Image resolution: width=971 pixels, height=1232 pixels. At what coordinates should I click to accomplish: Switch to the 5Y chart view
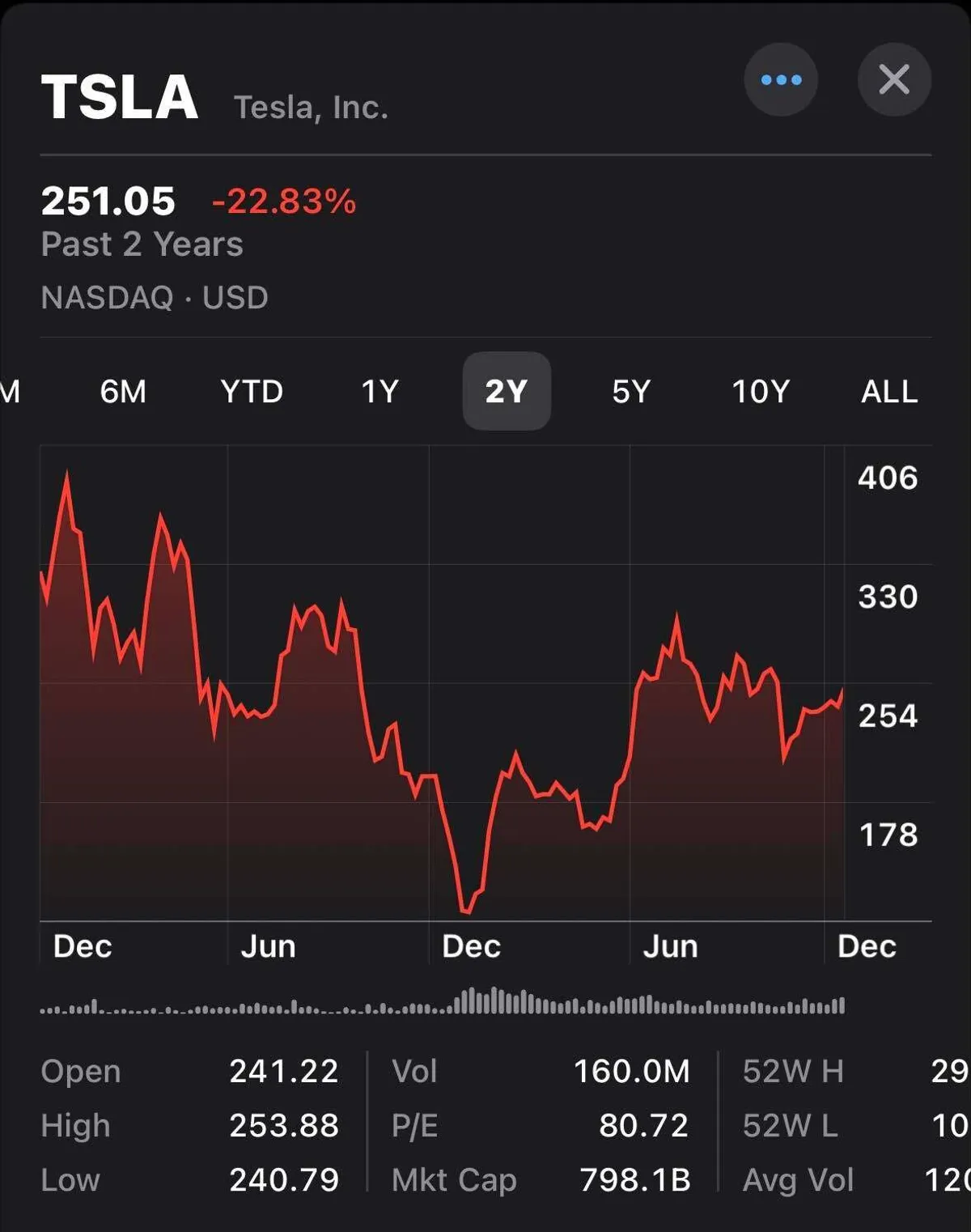[x=631, y=392]
